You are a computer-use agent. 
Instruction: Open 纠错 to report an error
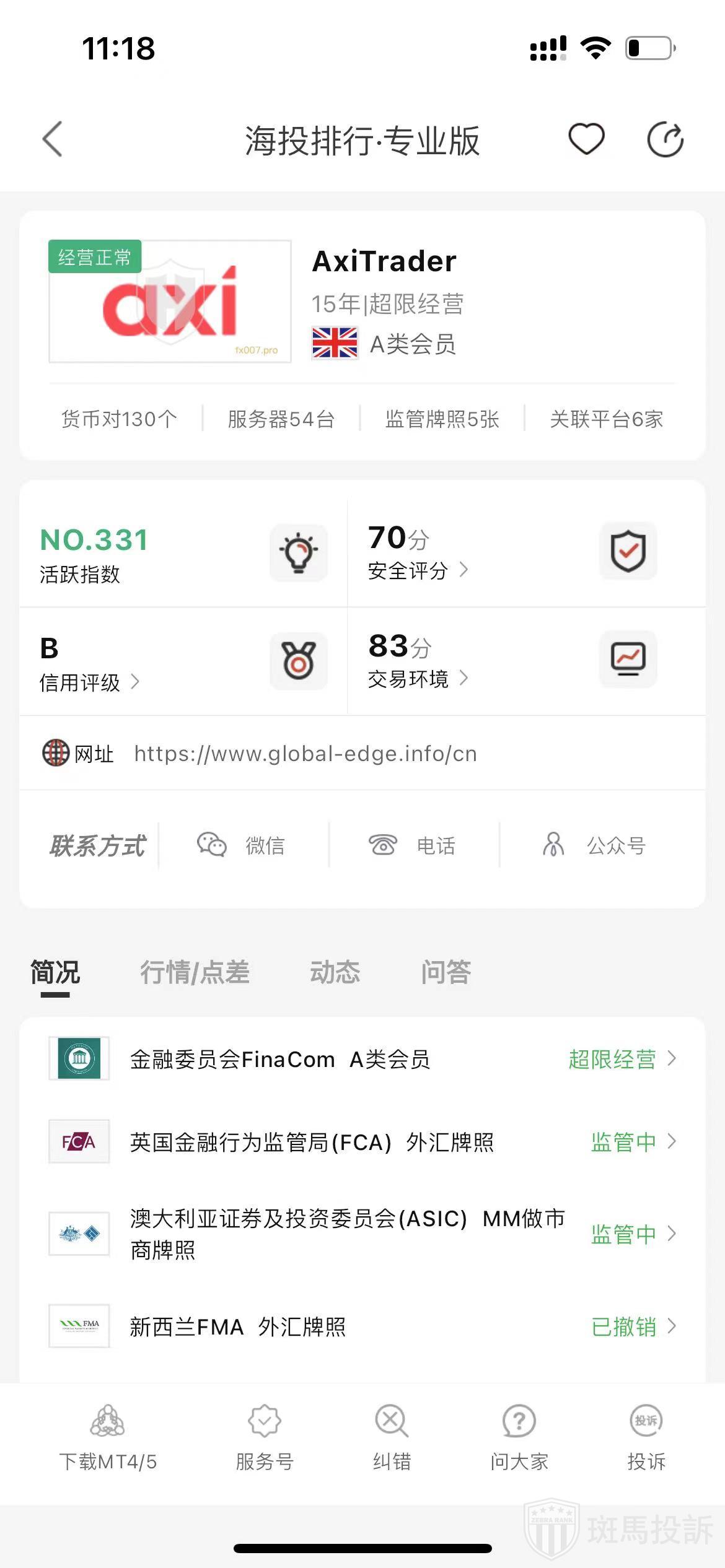pos(392,1437)
